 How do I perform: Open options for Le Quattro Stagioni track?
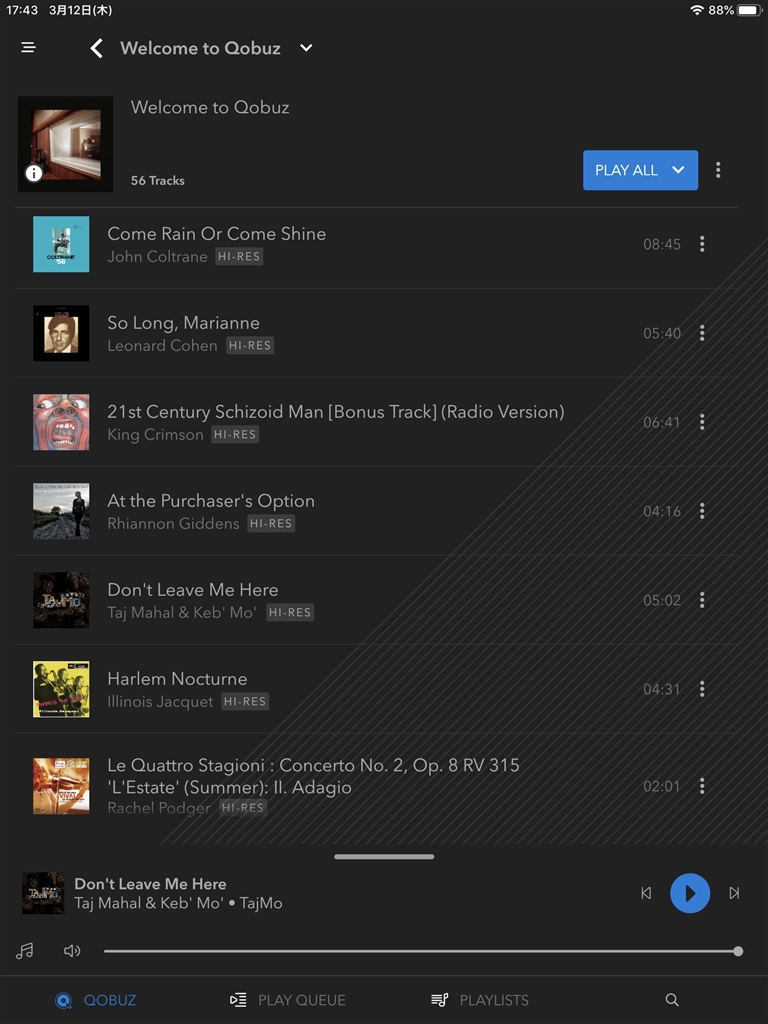702,786
